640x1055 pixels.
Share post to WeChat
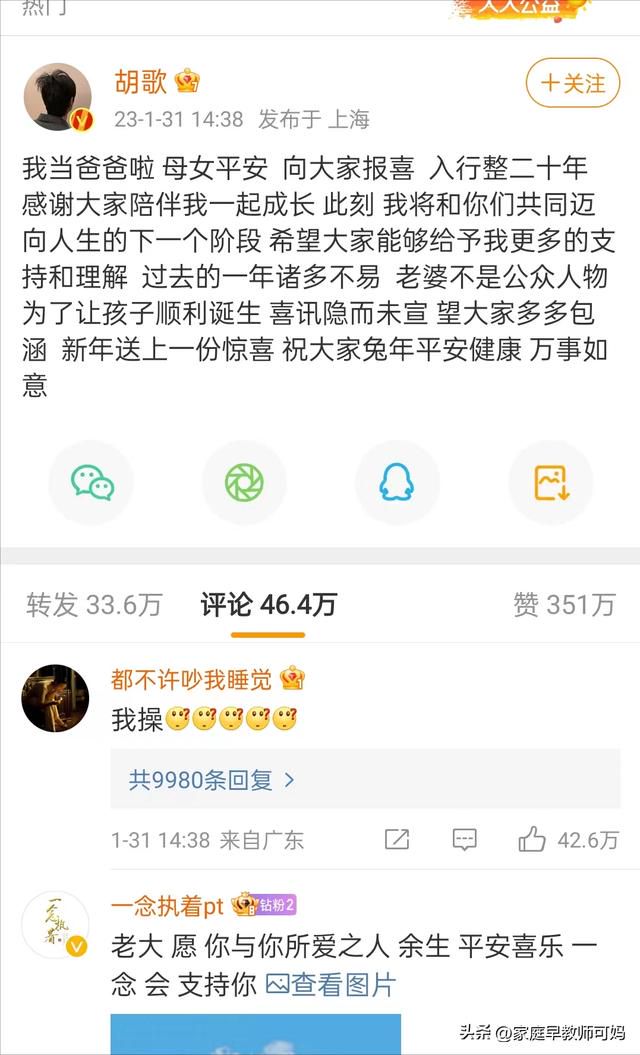92,483
